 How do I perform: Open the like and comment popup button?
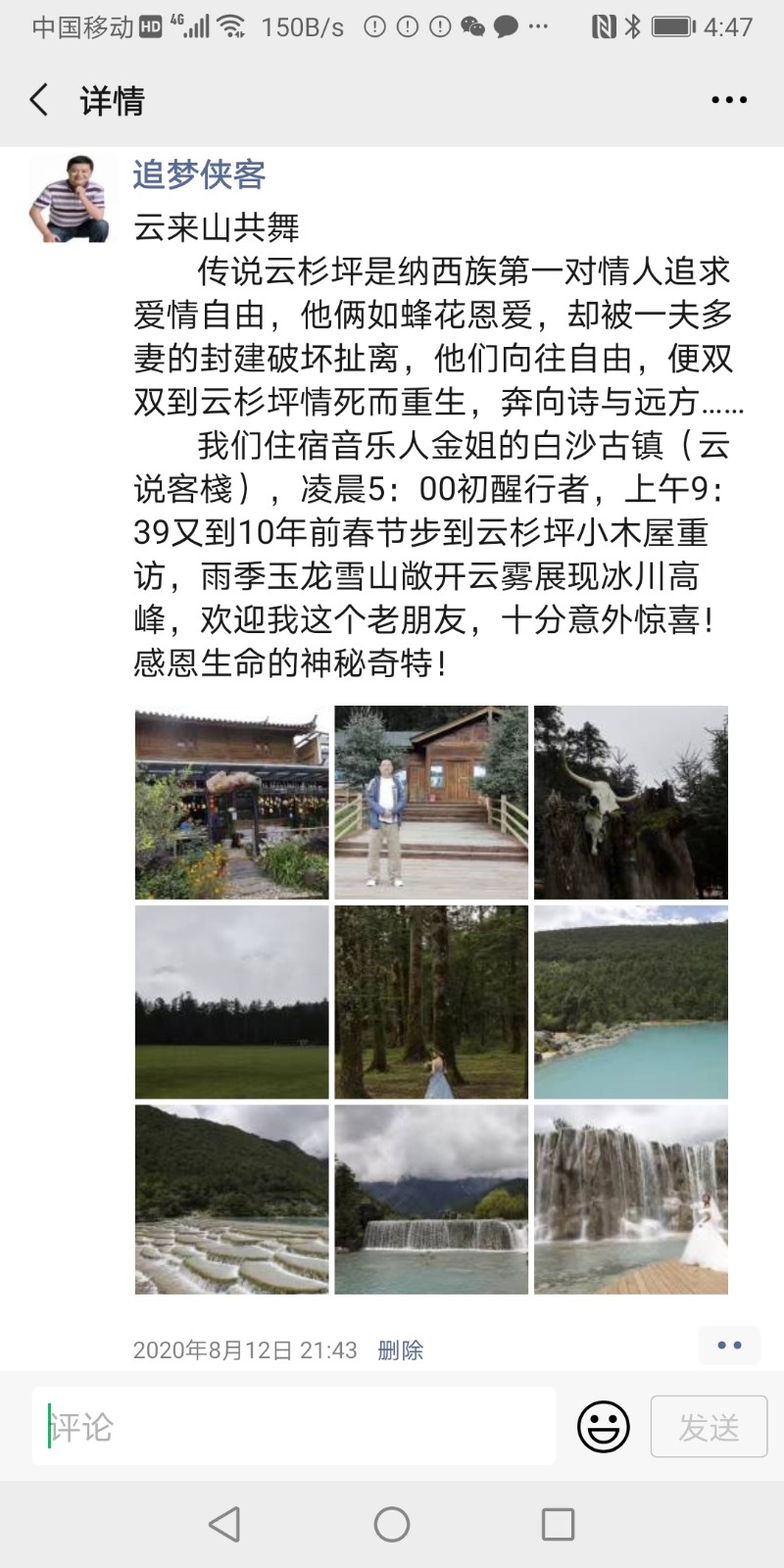729,1346
